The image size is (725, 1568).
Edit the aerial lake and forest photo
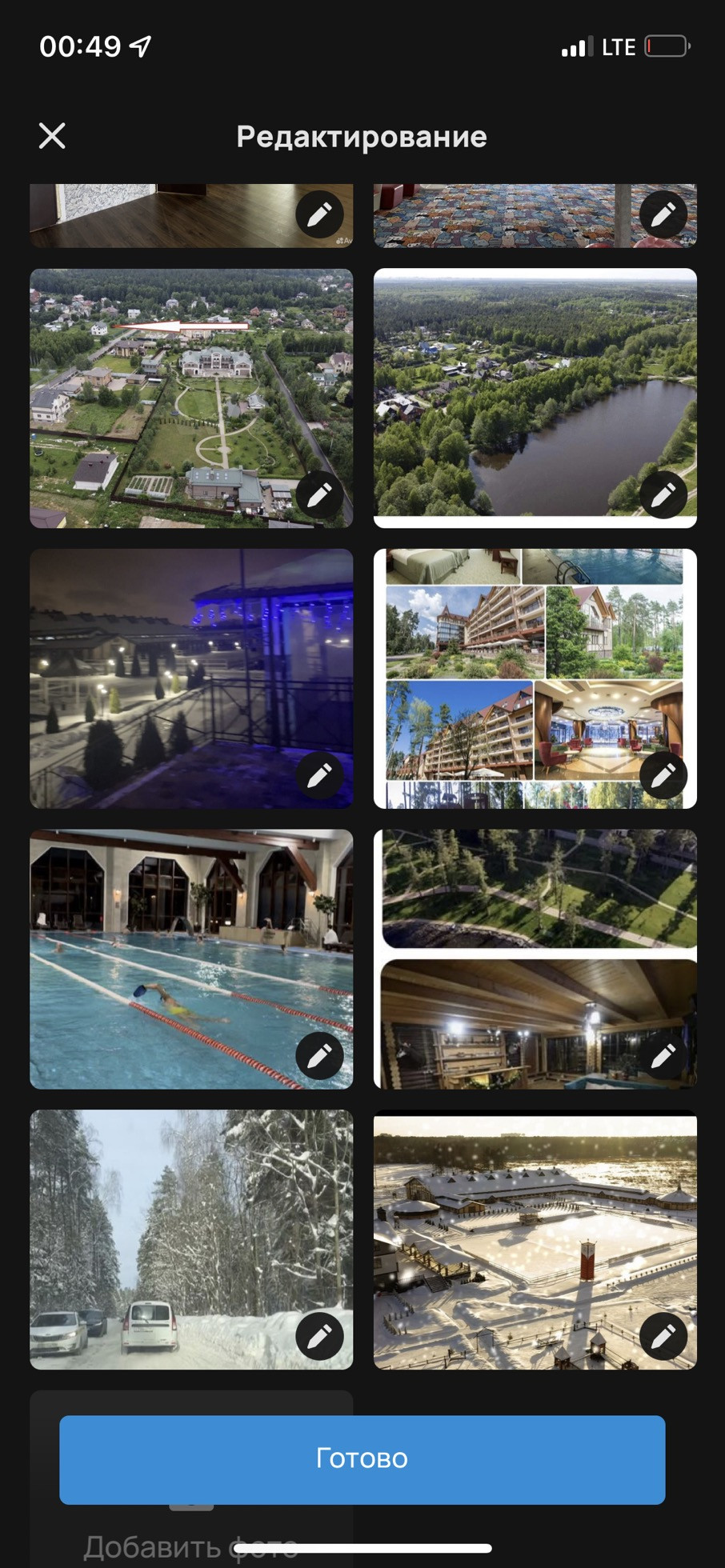click(x=663, y=495)
